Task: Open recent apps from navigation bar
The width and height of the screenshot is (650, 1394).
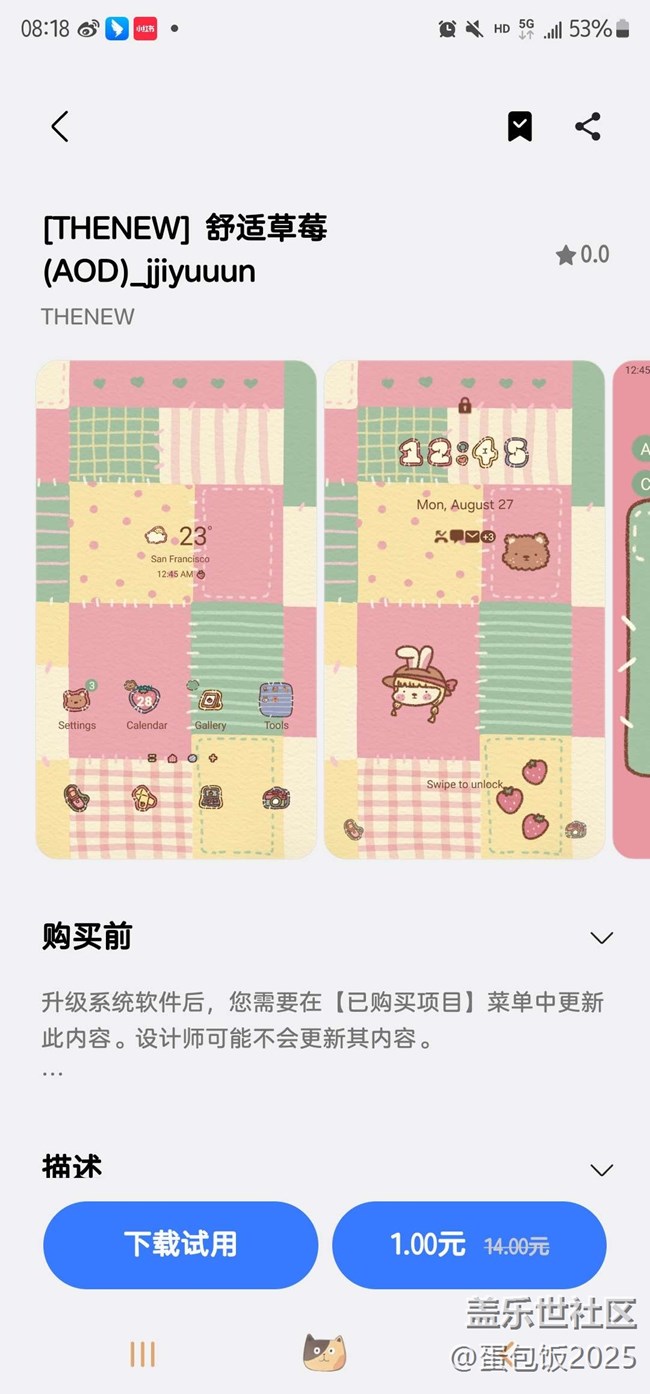Action: pos(143,1354)
